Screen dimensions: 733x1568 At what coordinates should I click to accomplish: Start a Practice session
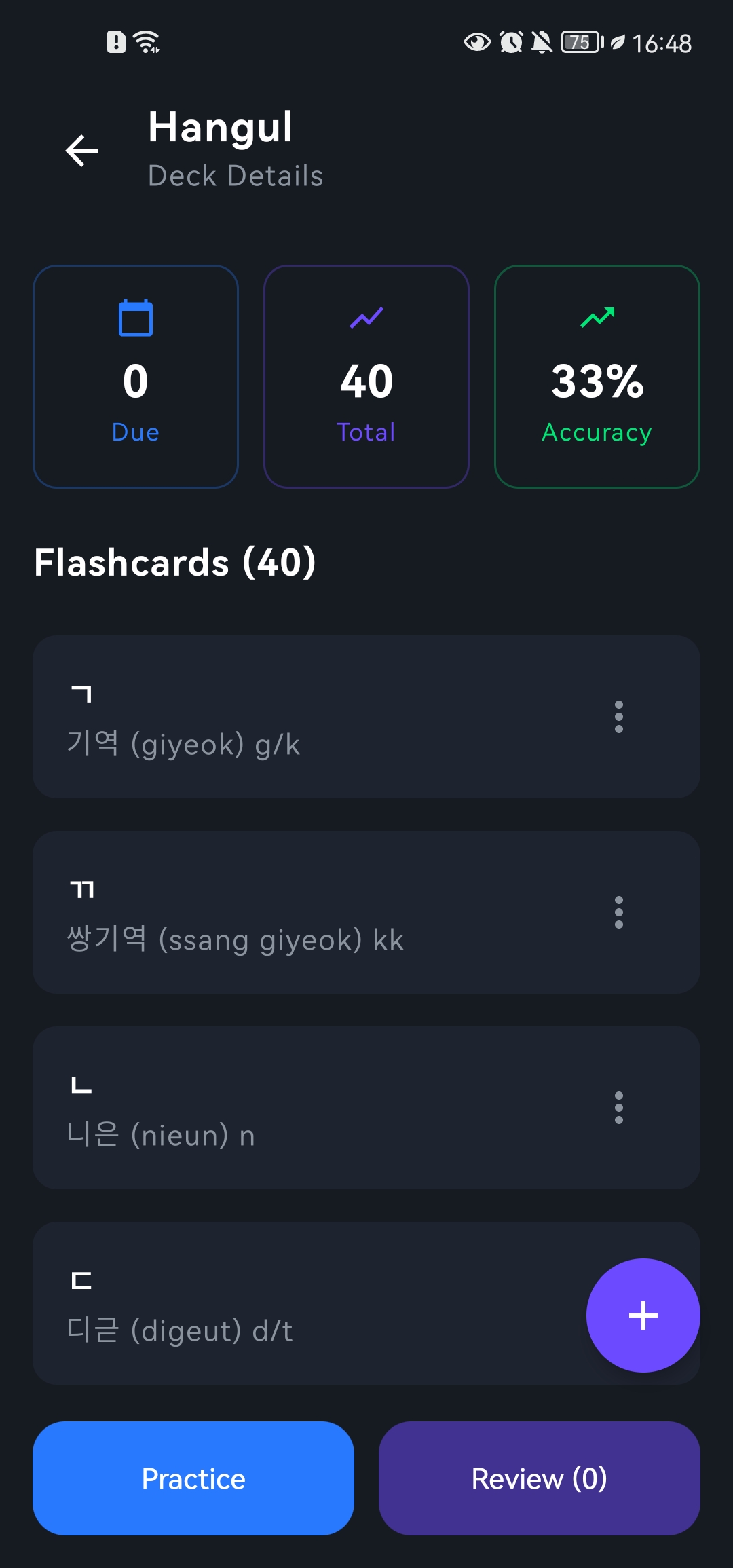tap(193, 1478)
